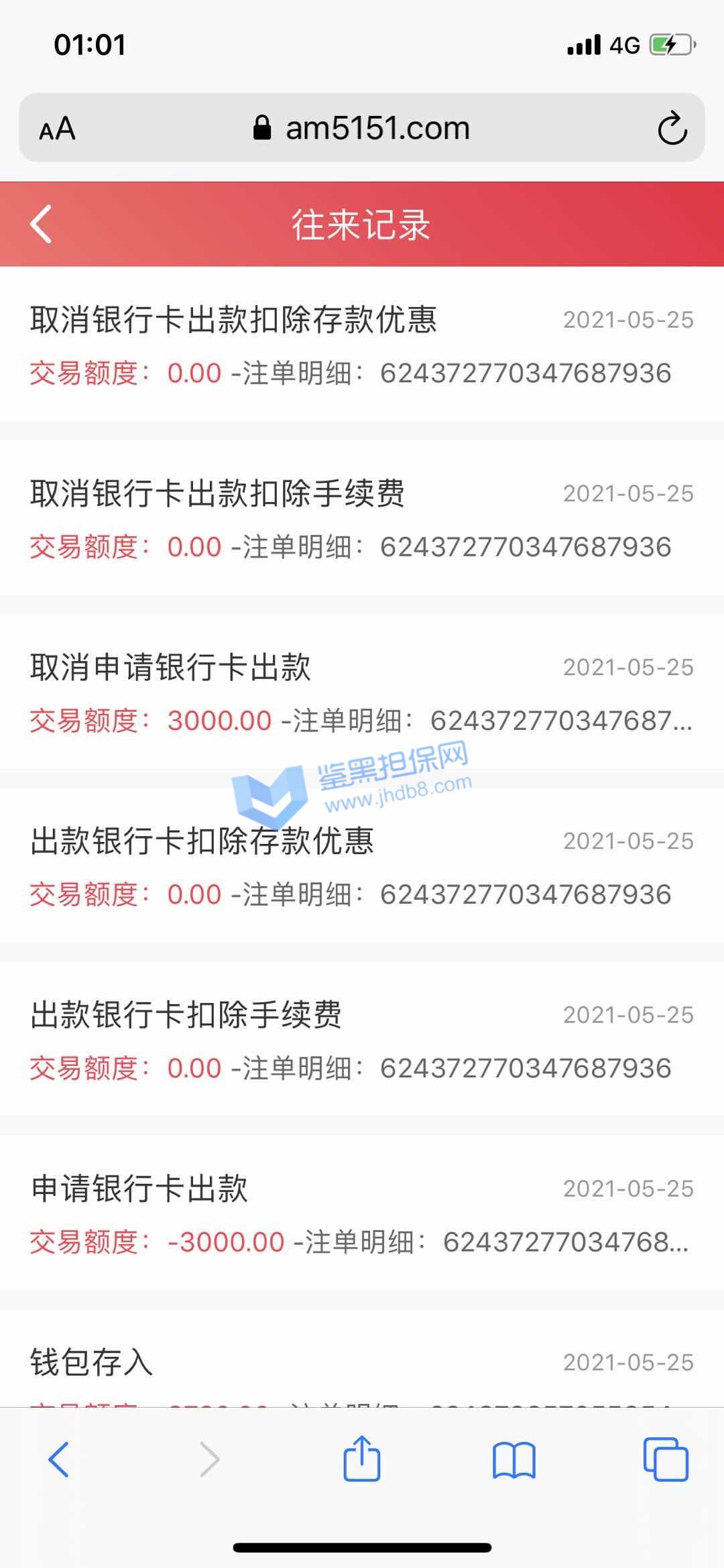This screenshot has height=1568, width=724.
Task: Open the AA reader text options
Action: [57, 128]
